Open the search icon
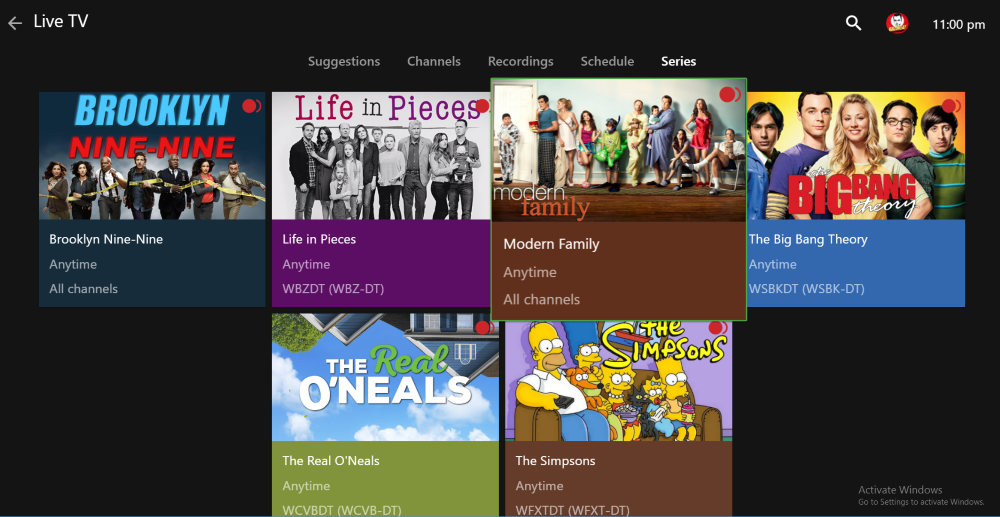This screenshot has width=1000, height=517. [853, 23]
